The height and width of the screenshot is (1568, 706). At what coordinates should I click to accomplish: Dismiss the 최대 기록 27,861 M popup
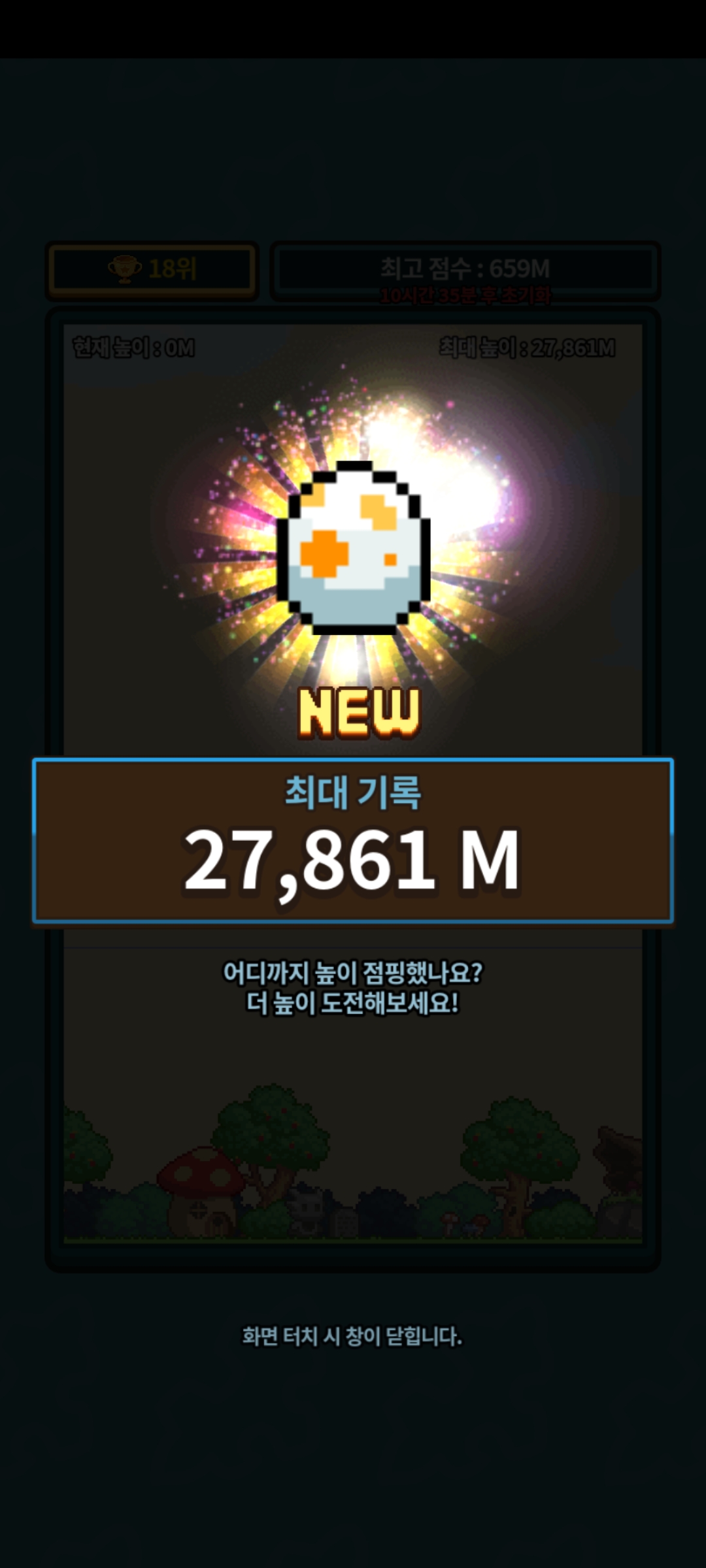point(353,1336)
